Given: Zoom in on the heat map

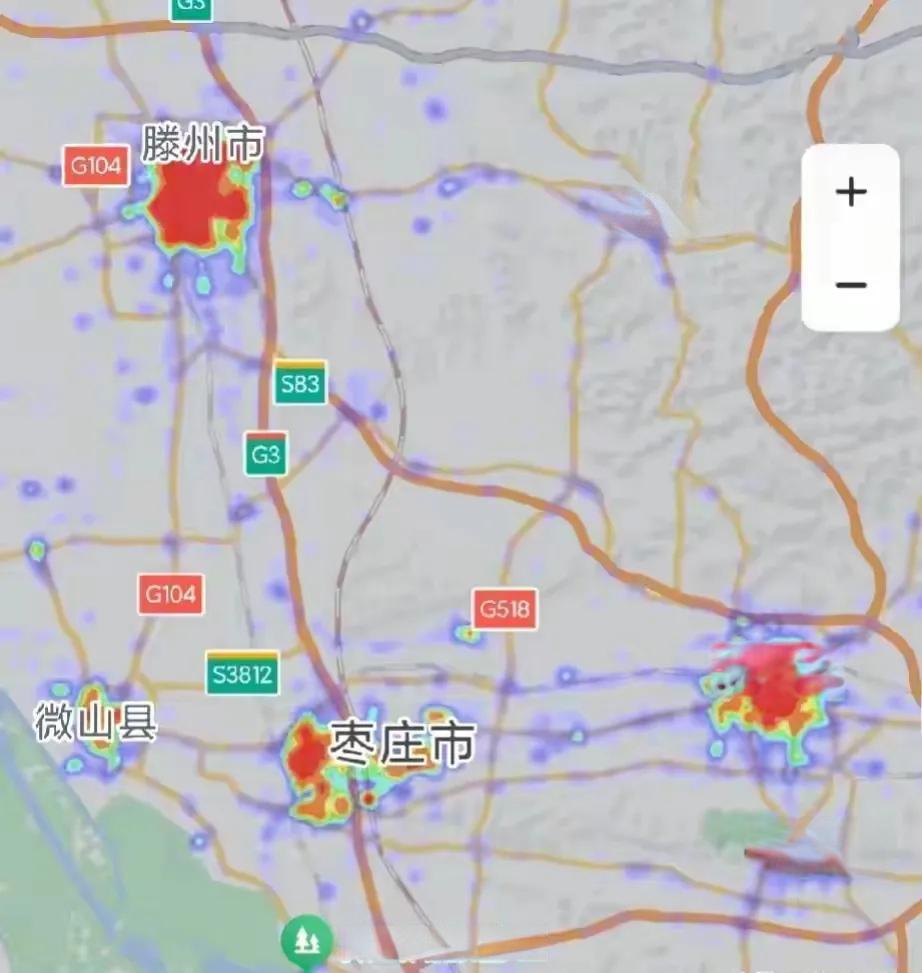Looking at the screenshot, I should click(x=851, y=191).
